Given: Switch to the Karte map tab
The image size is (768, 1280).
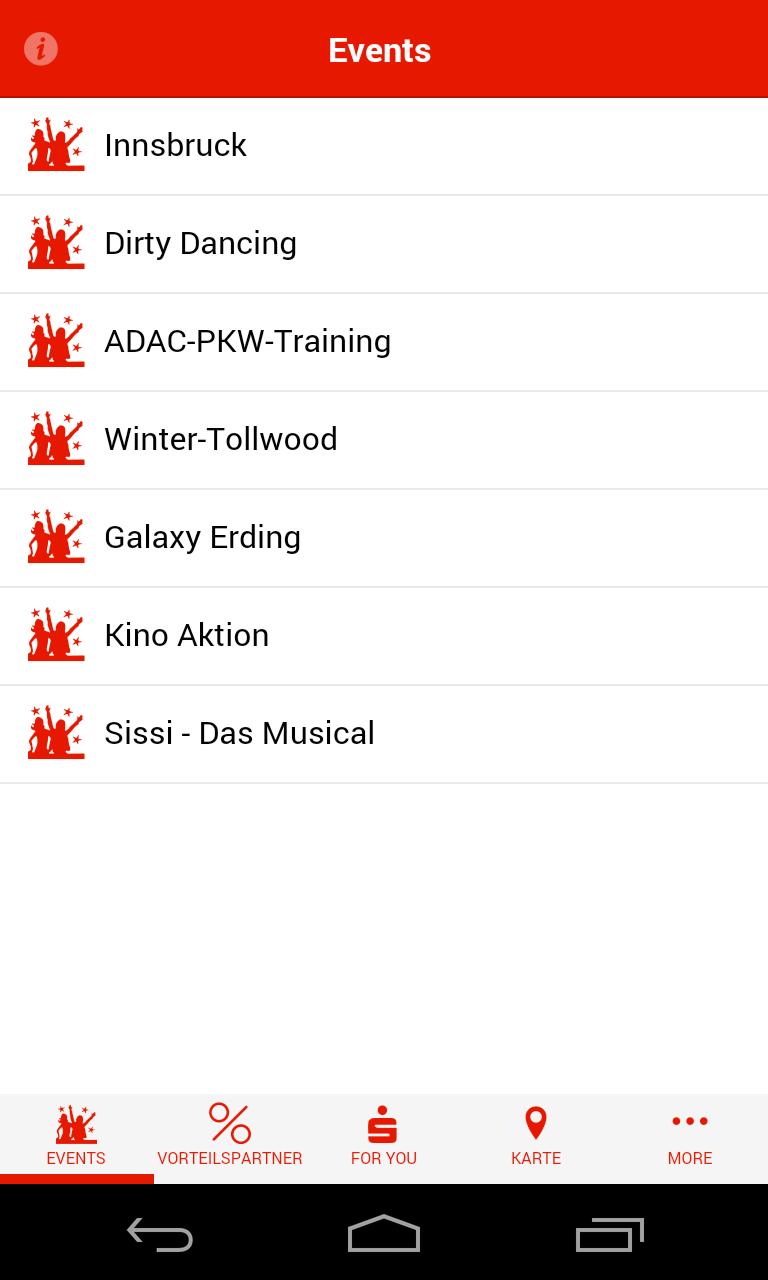Looking at the screenshot, I should pyautogui.click(x=536, y=1138).
